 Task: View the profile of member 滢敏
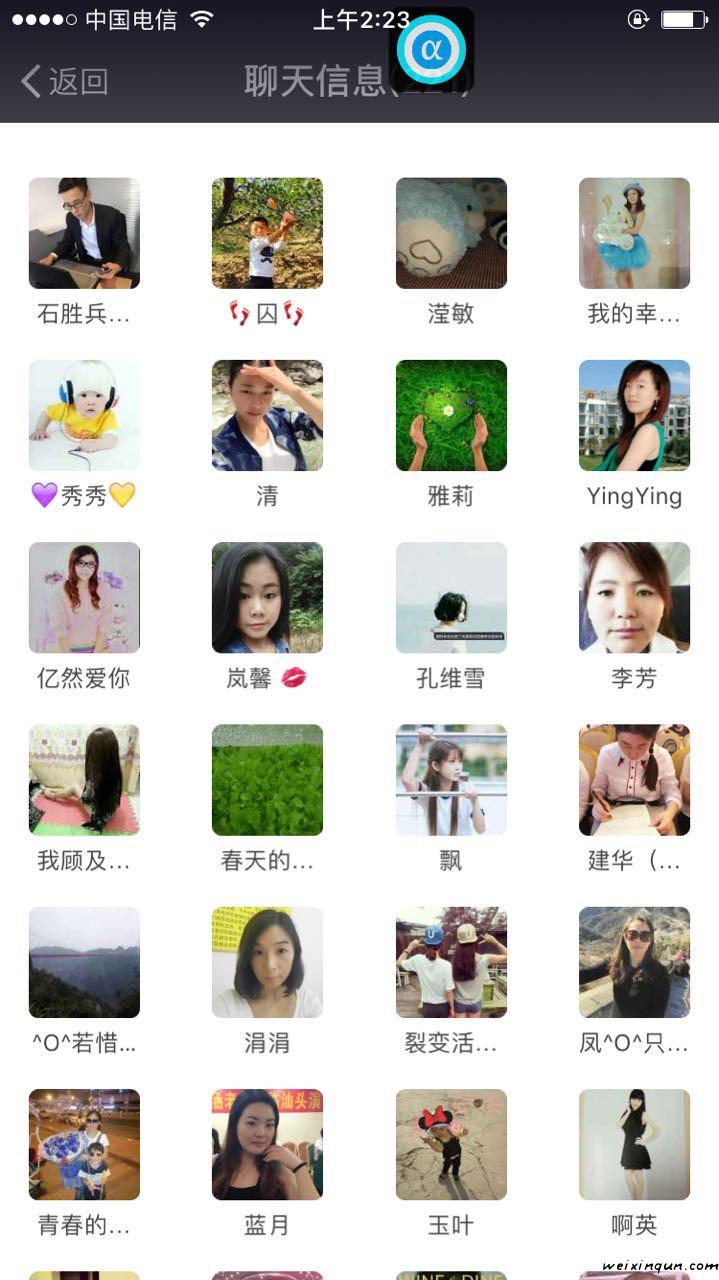click(x=451, y=233)
